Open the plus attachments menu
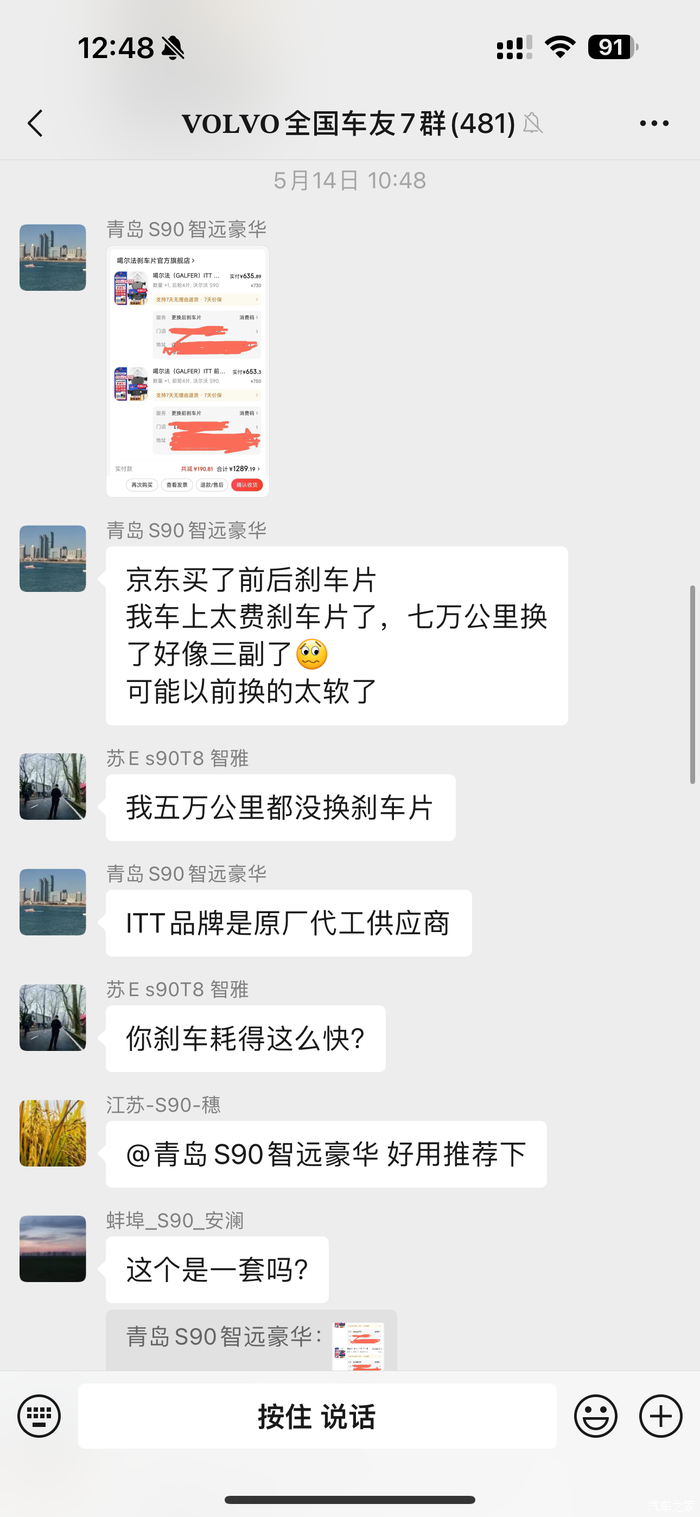 click(660, 1416)
